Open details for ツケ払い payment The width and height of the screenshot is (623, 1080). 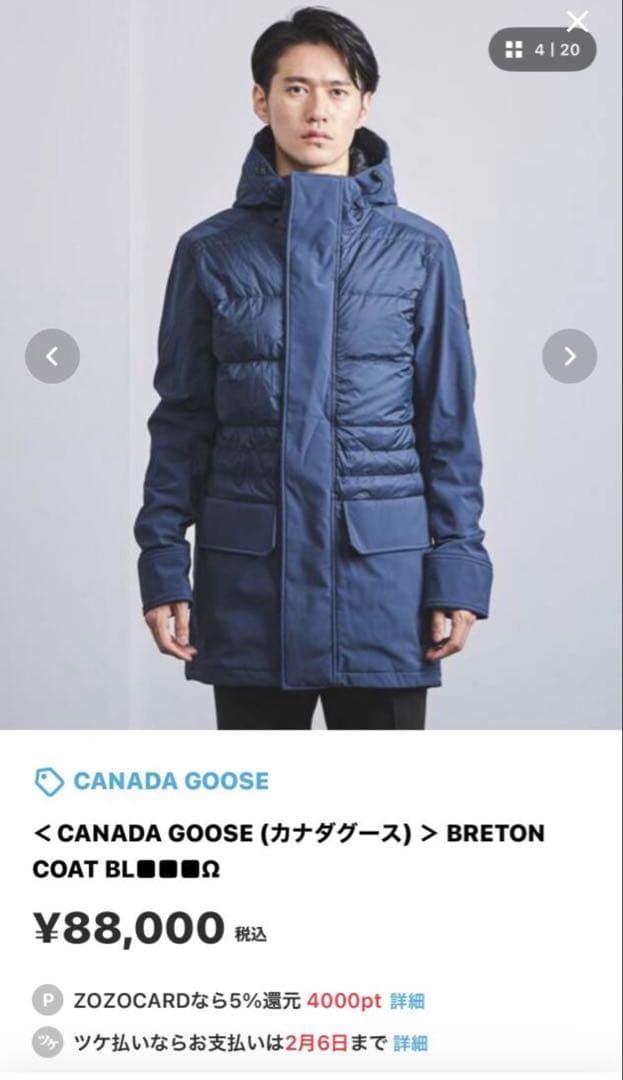[410, 1043]
